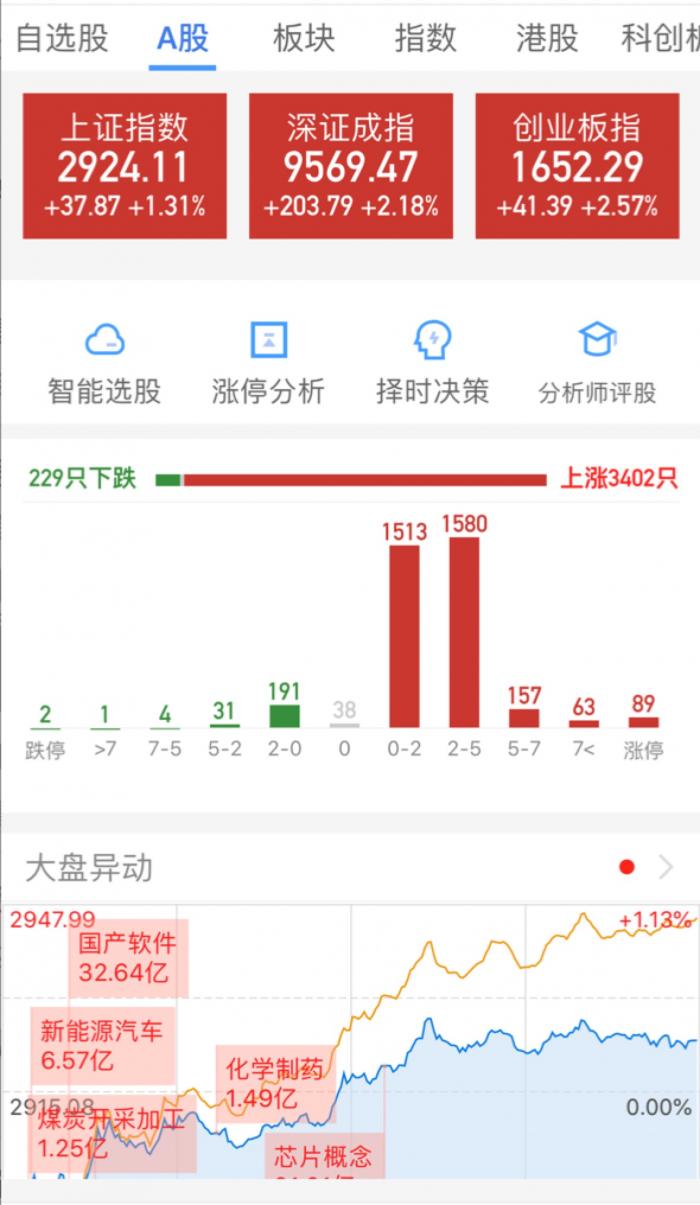
Task: Go to the 港股 tab
Action: (x=547, y=38)
